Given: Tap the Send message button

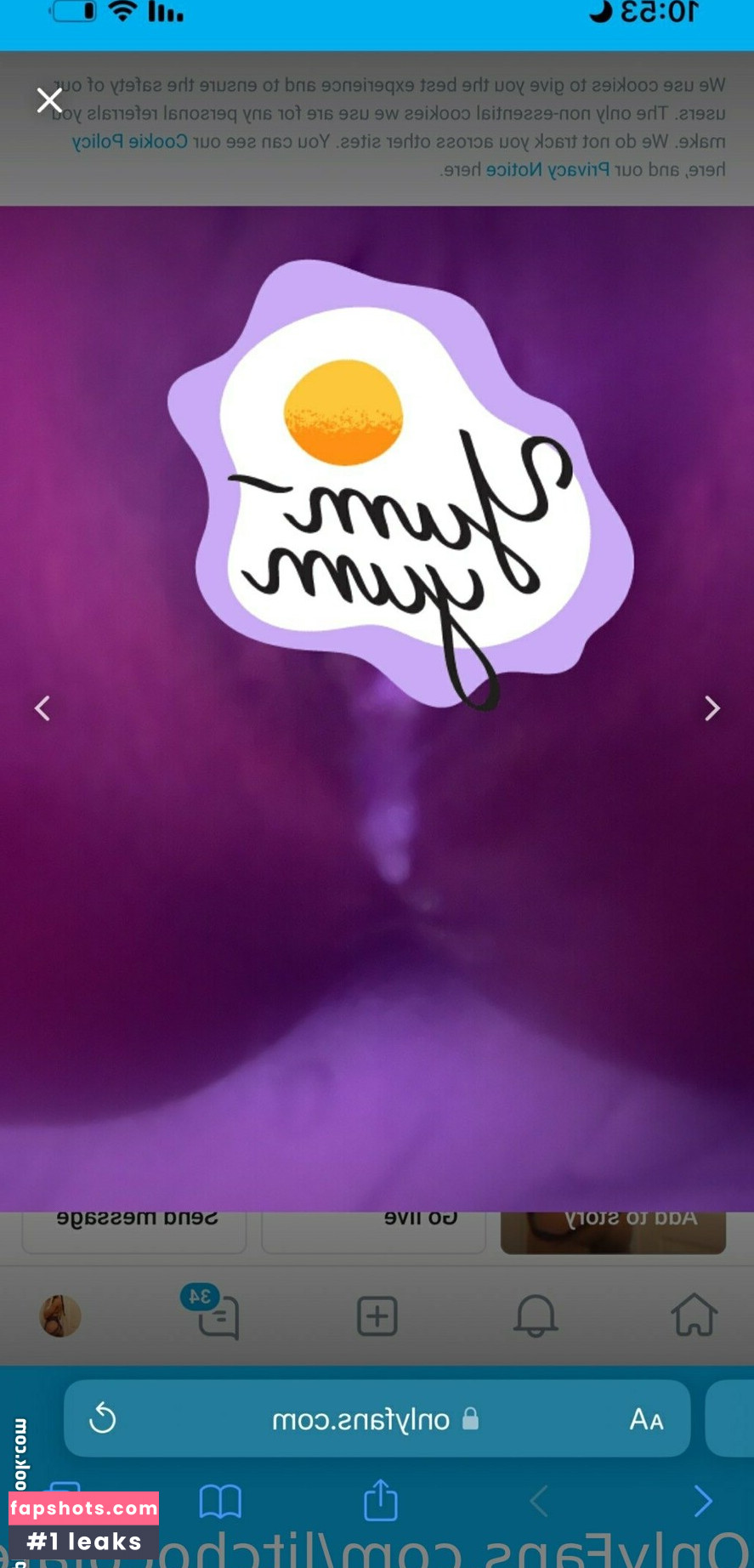Looking at the screenshot, I should pyautogui.click(x=133, y=1217).
